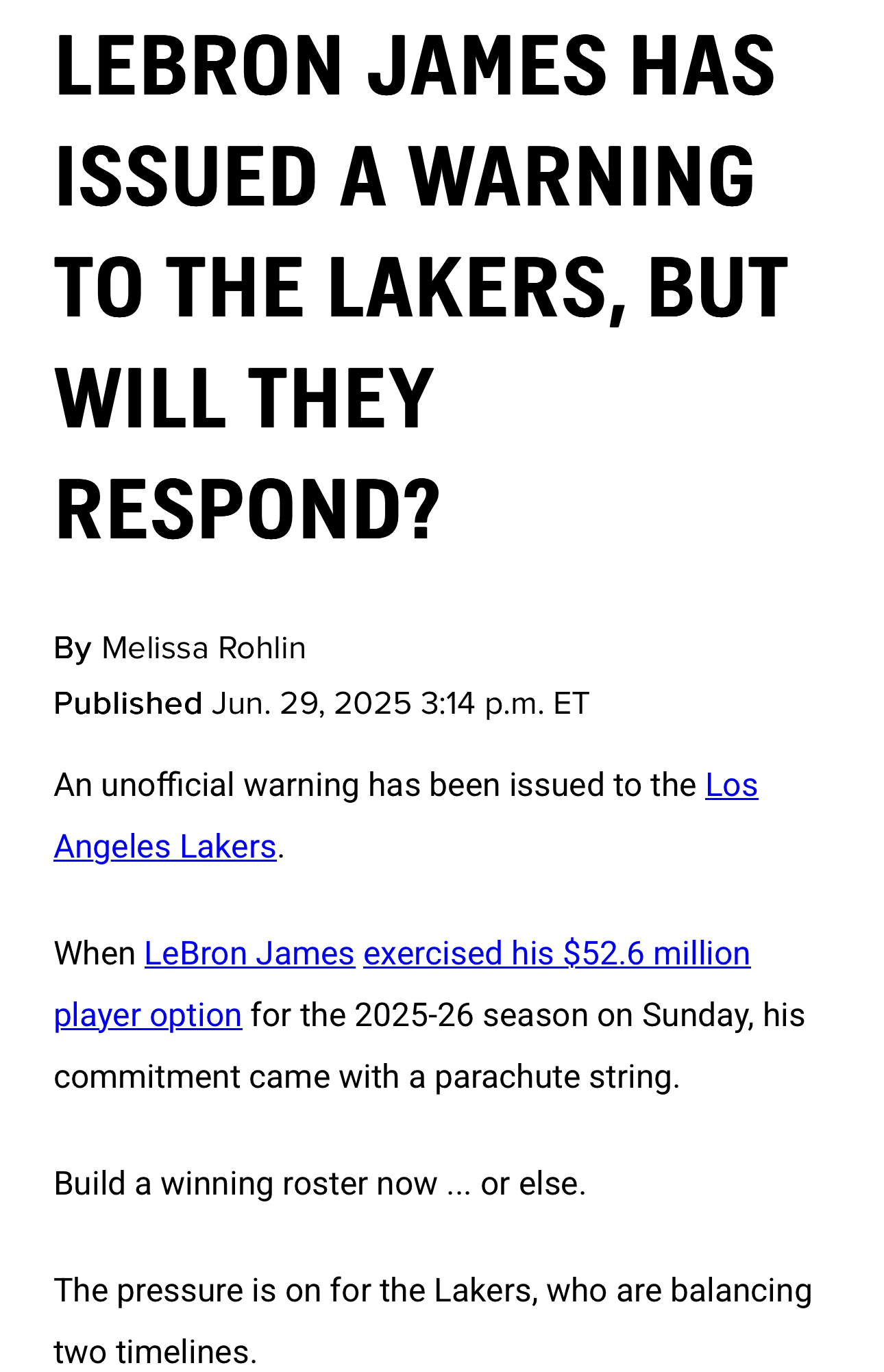
Task: Open the $52.6 million player option link
Action: click(x=556, y=953)
